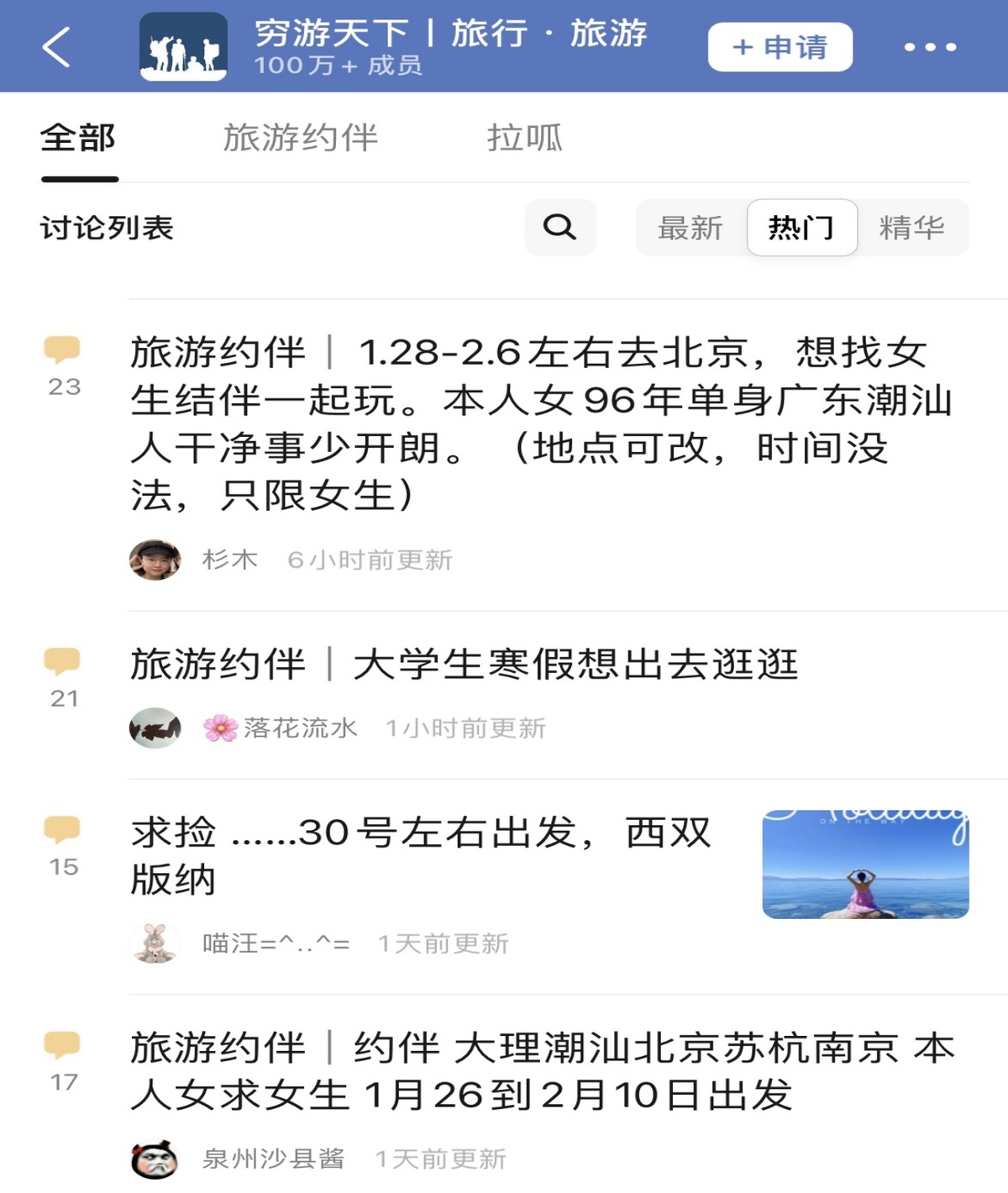The image size is (1008, 1193).
Task: Open the three-dot overflow menu
Action: tap(929, 47)
